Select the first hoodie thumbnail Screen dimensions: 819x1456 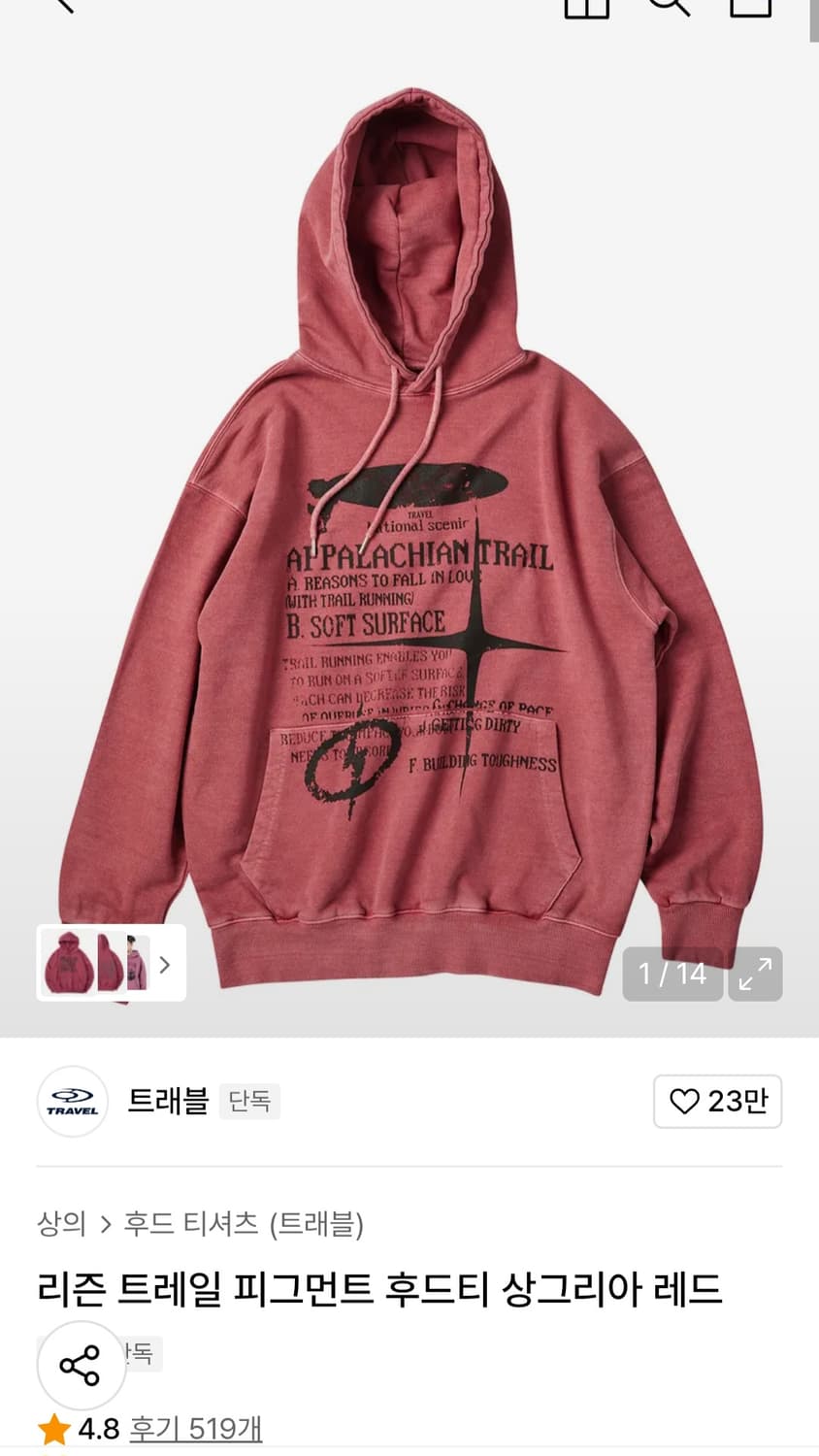tap(66, 964)
